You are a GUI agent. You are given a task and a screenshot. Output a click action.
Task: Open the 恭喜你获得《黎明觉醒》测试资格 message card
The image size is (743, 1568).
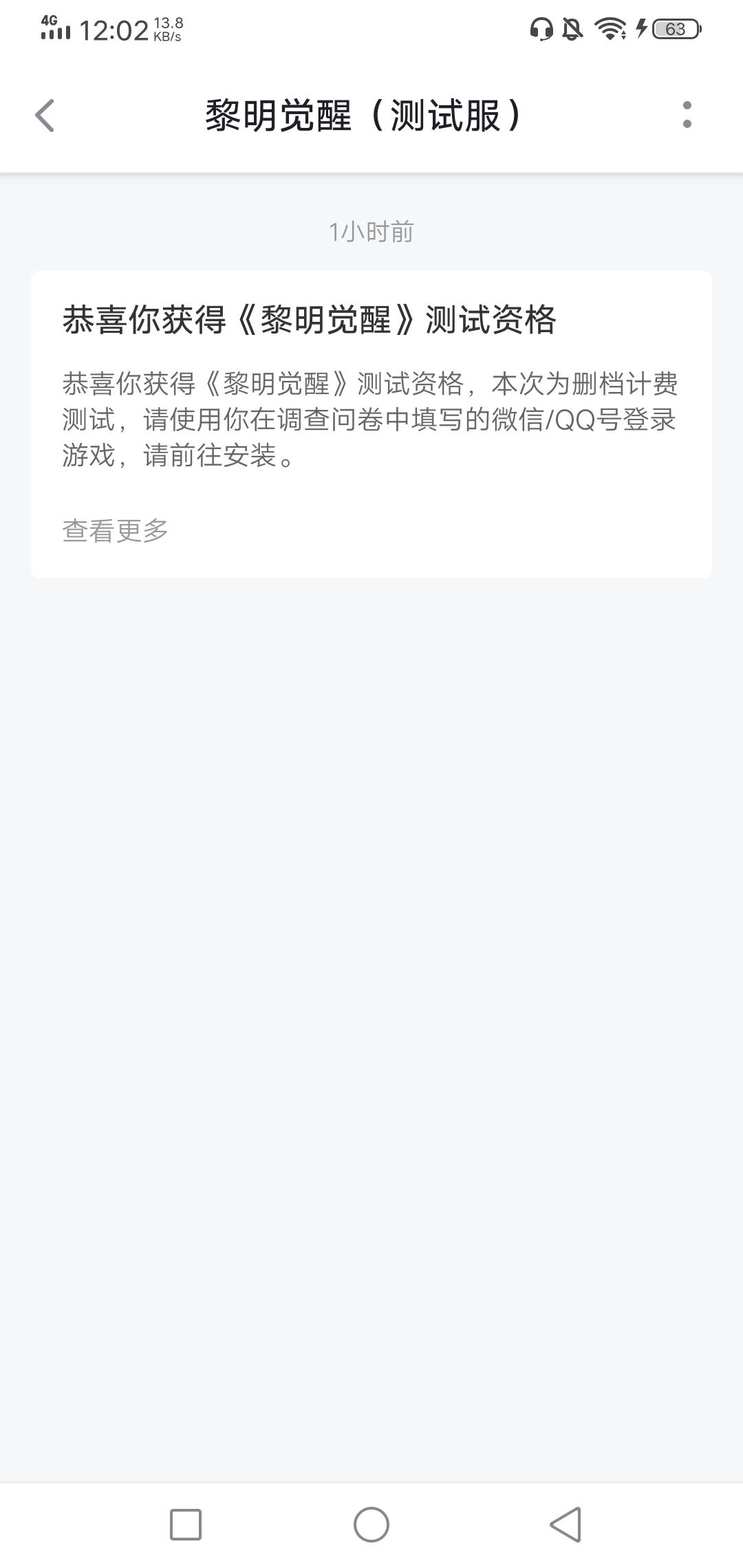coord(371,424)
